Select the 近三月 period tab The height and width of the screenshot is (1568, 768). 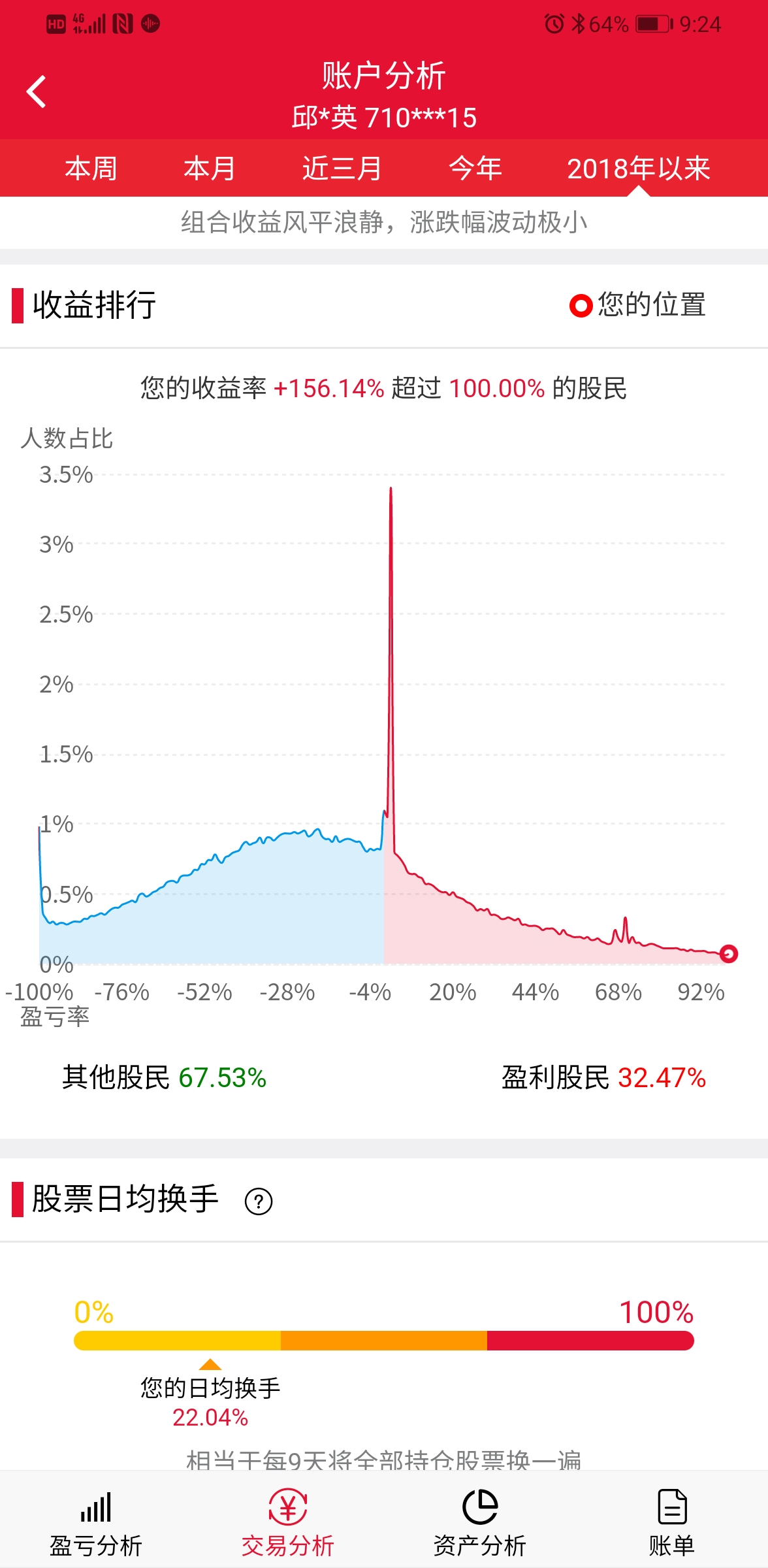(x=342, y=169)
